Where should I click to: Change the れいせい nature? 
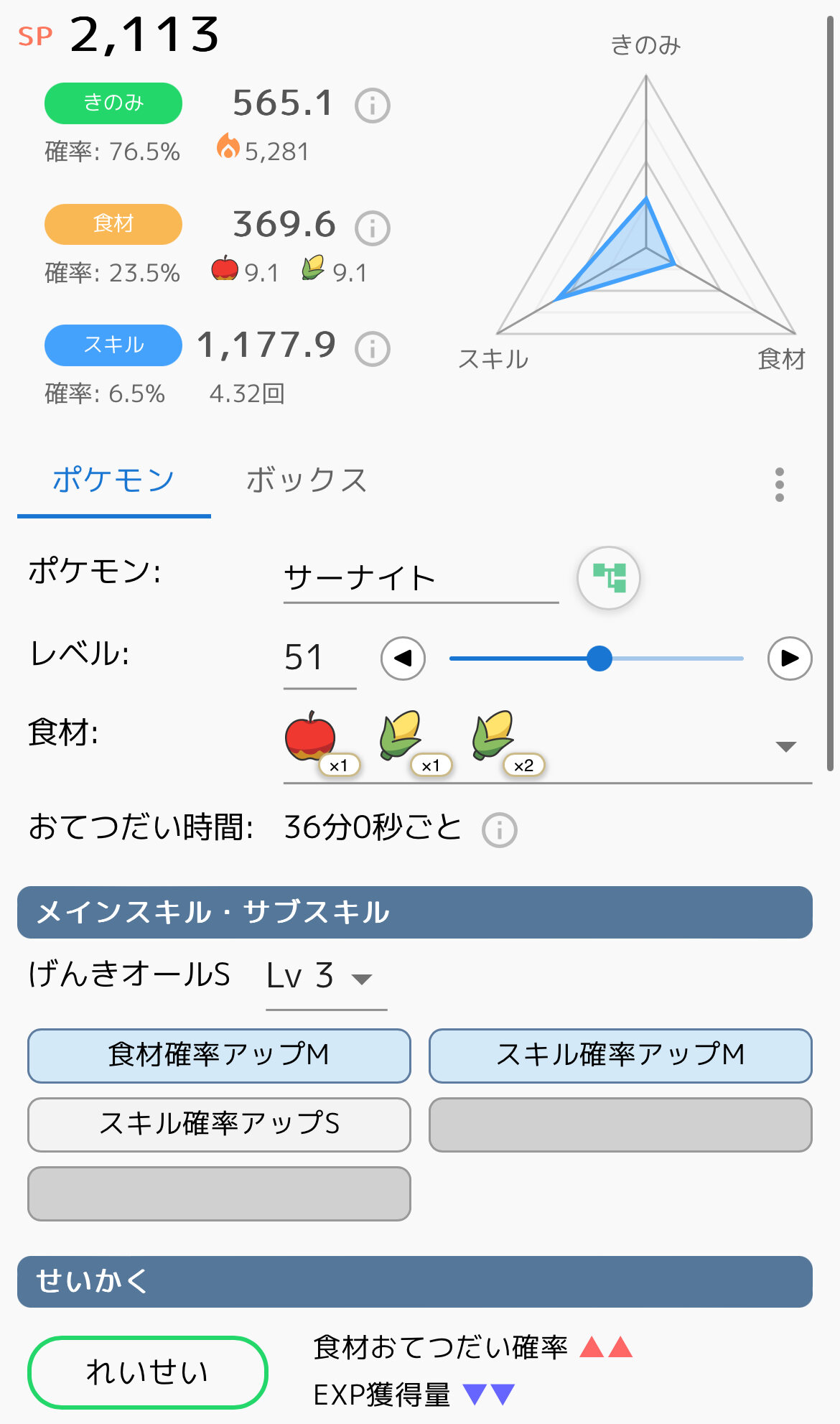tap(148, 1372)
